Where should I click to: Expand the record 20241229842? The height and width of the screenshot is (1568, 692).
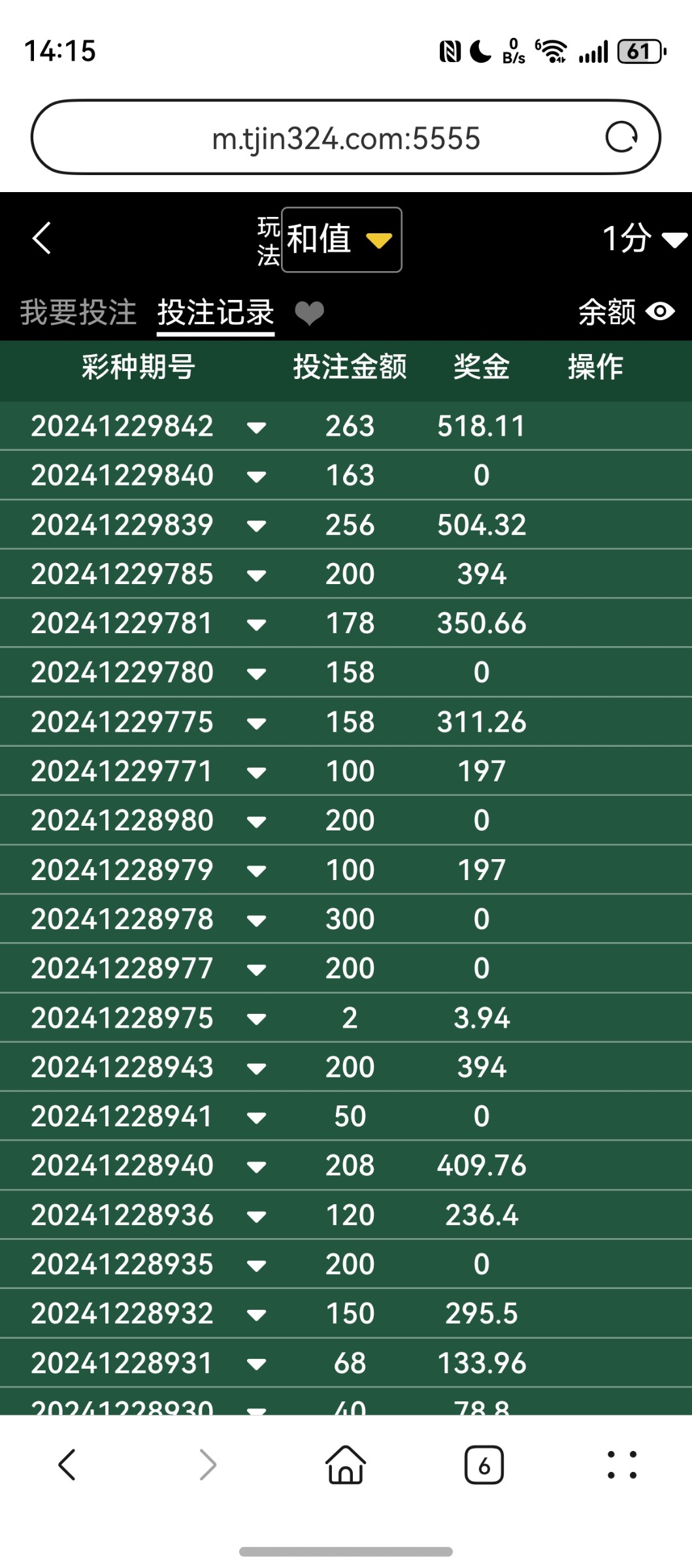[256, 428]
